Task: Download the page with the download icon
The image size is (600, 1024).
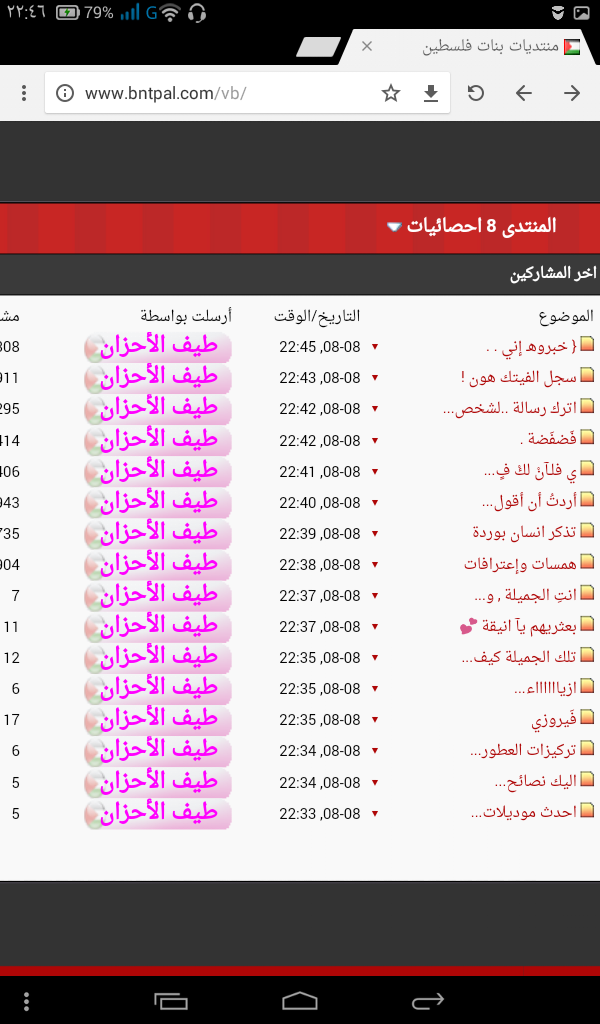Action: coord(430,93)
